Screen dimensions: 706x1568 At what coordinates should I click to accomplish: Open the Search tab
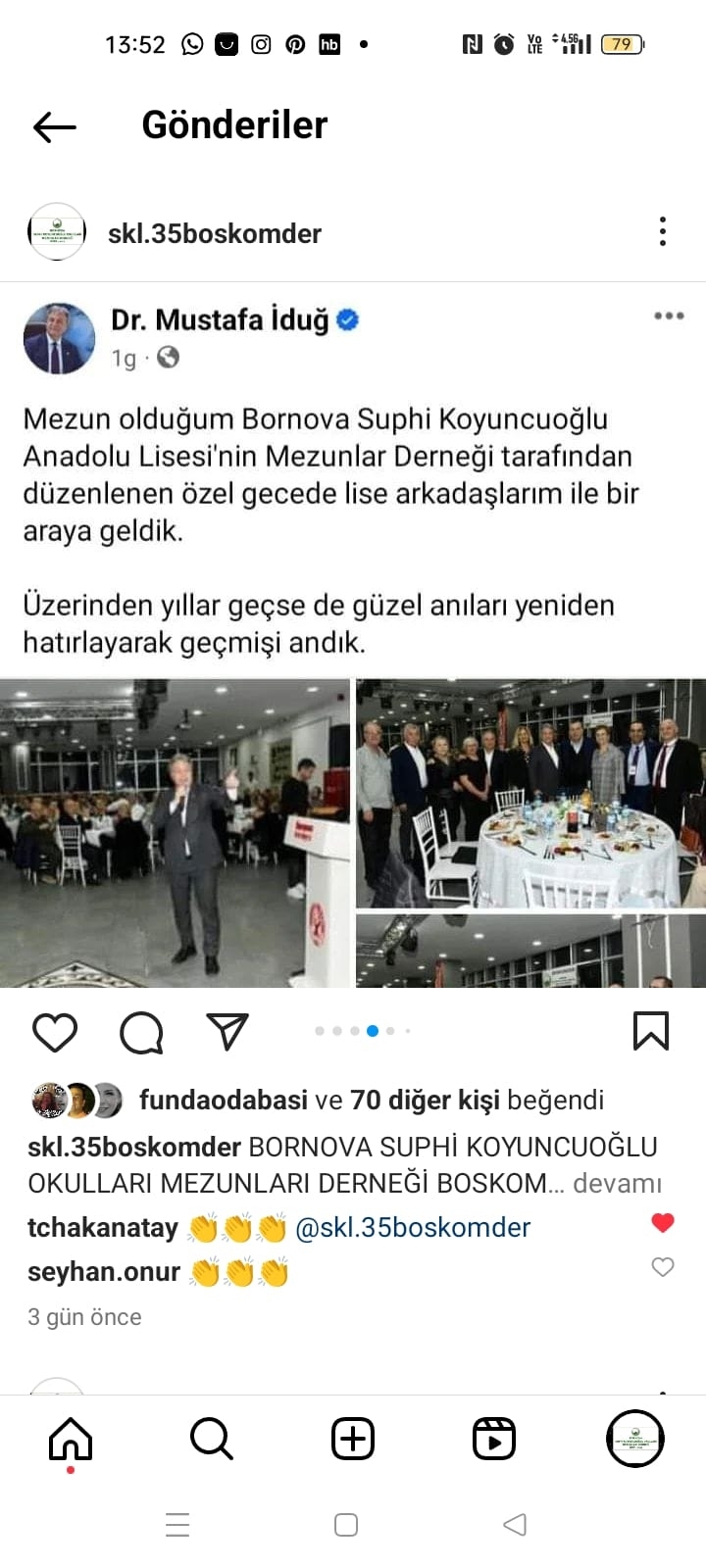(211, 1439)
